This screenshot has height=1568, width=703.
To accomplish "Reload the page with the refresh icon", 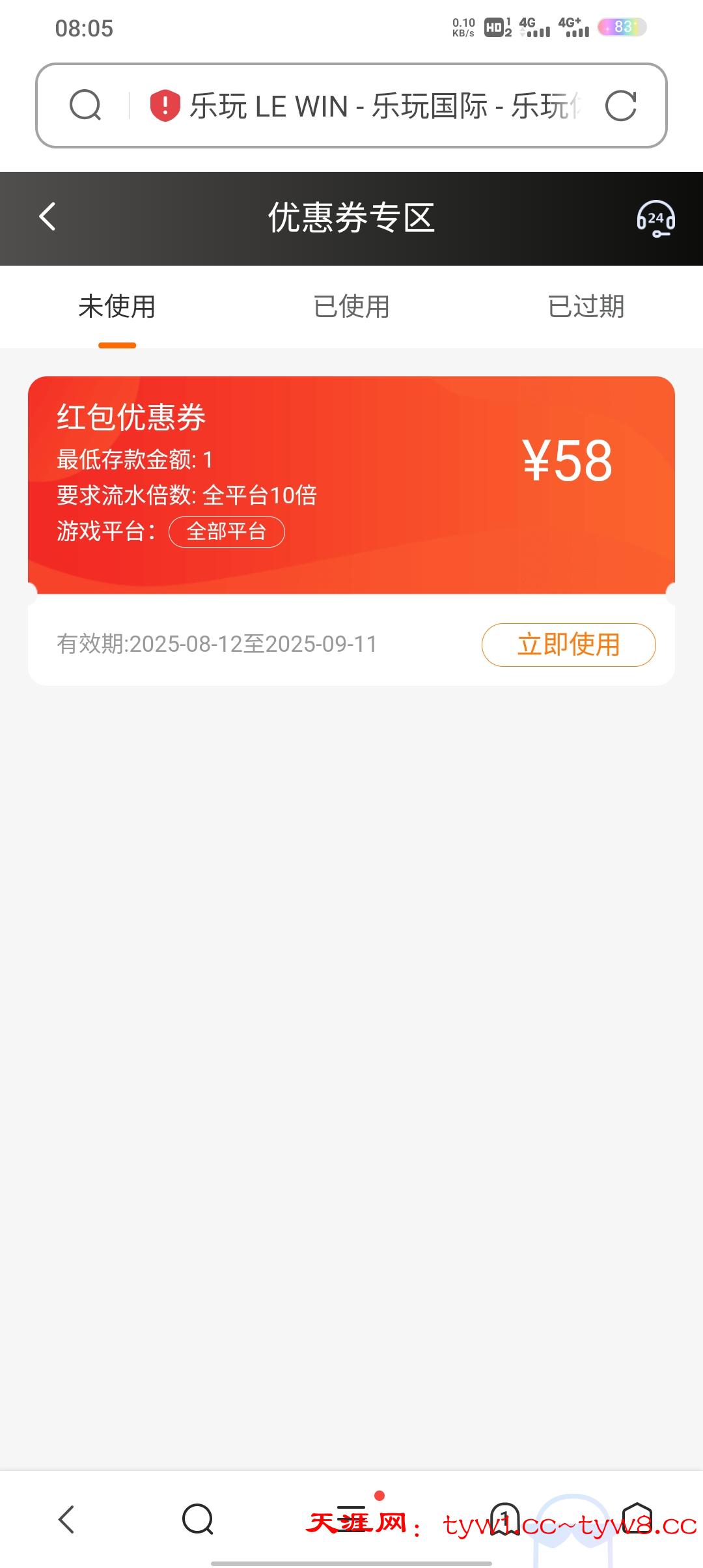I will point(620,106).
